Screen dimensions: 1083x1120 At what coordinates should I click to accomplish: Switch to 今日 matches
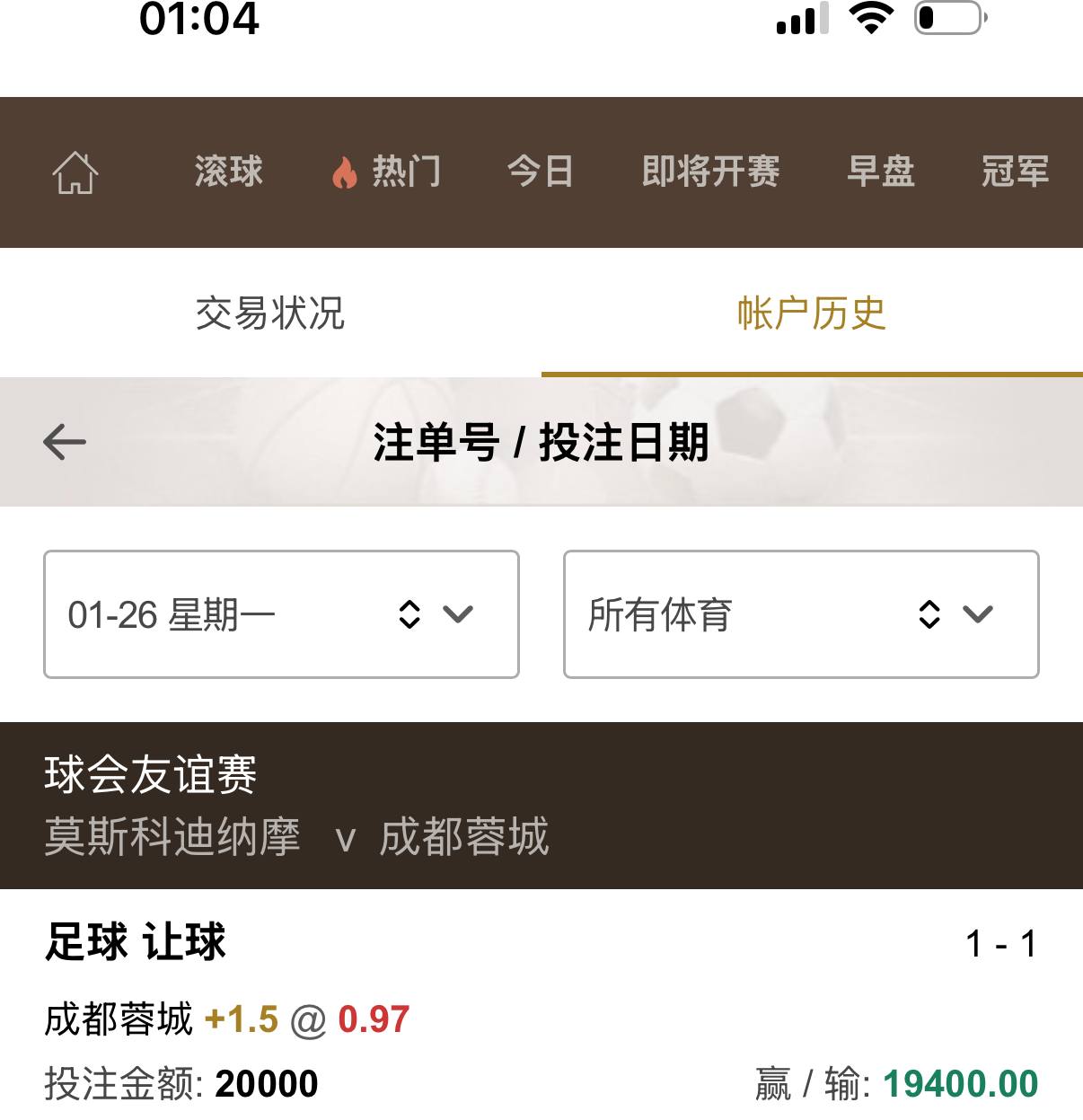540,172
